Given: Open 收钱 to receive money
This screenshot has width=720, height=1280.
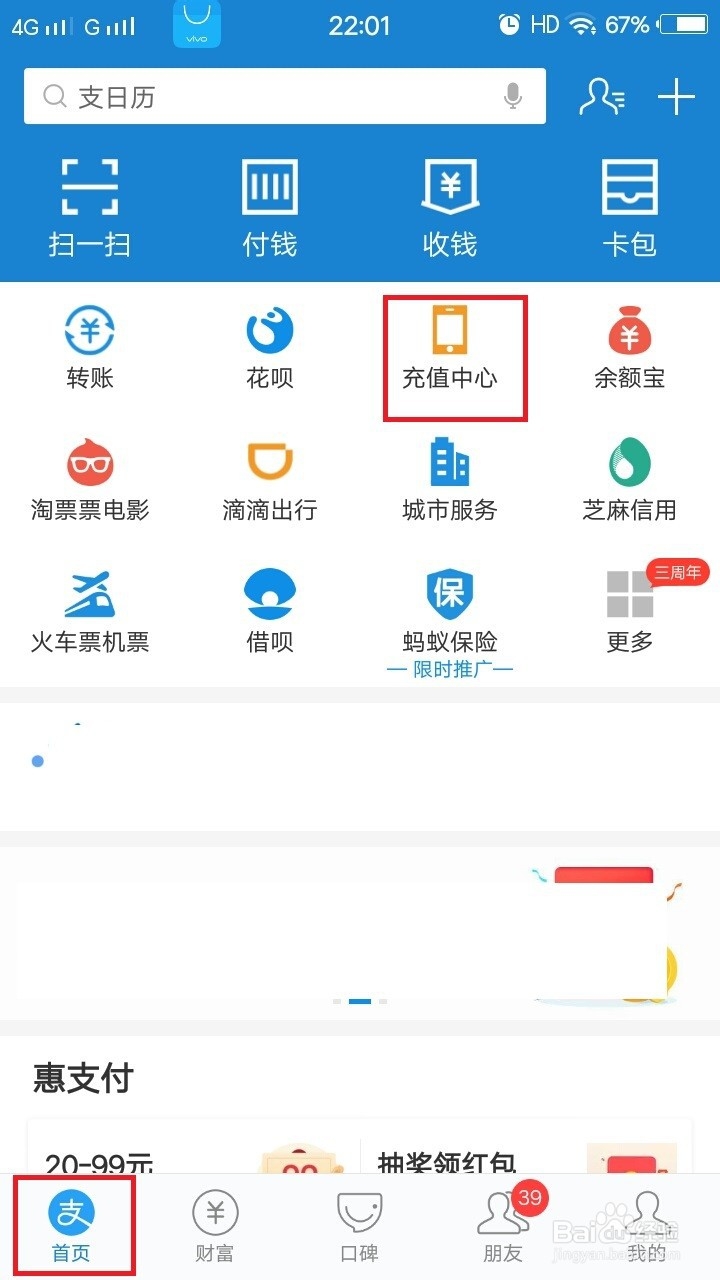Looking at the screenshot, I should tap(448, 205).
